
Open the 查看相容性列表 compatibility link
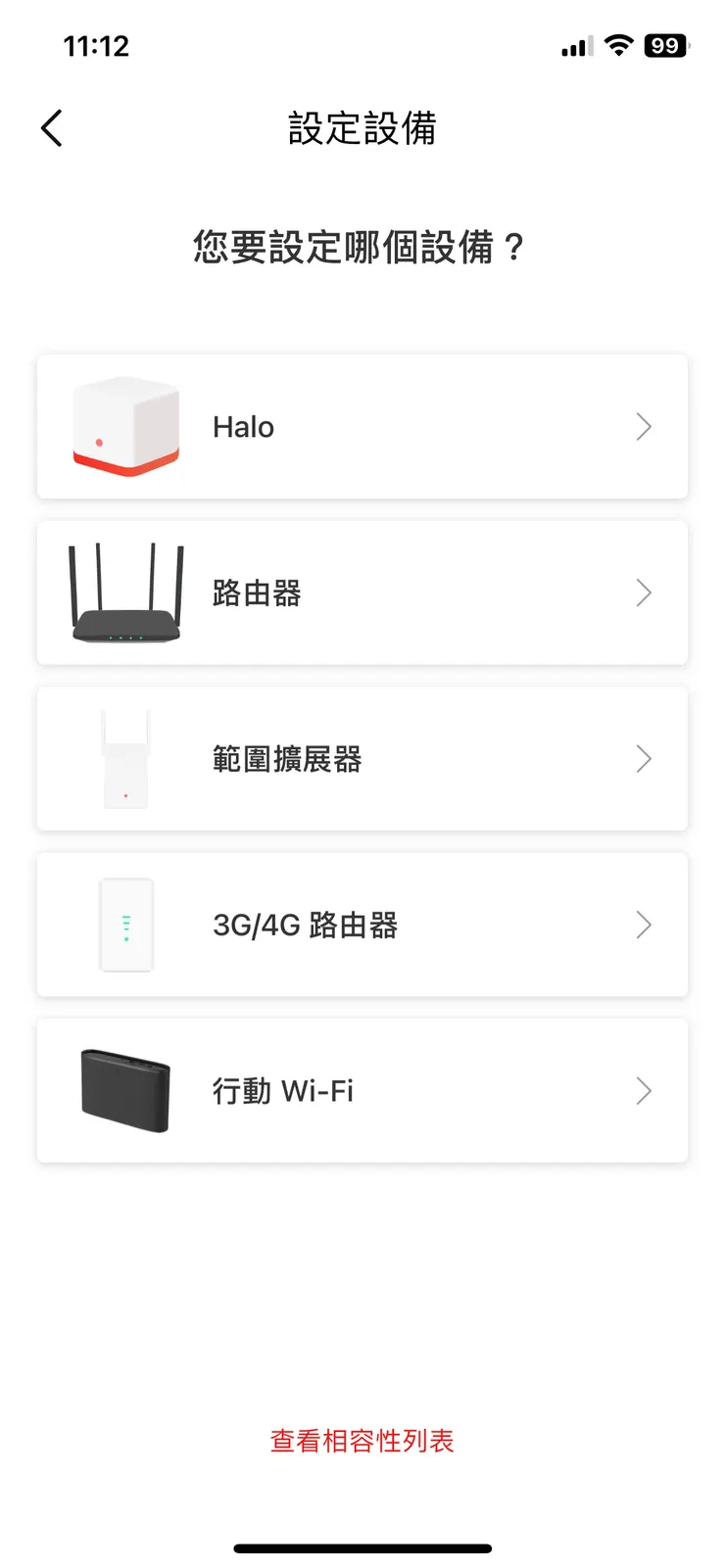(x=362, y=1440)
